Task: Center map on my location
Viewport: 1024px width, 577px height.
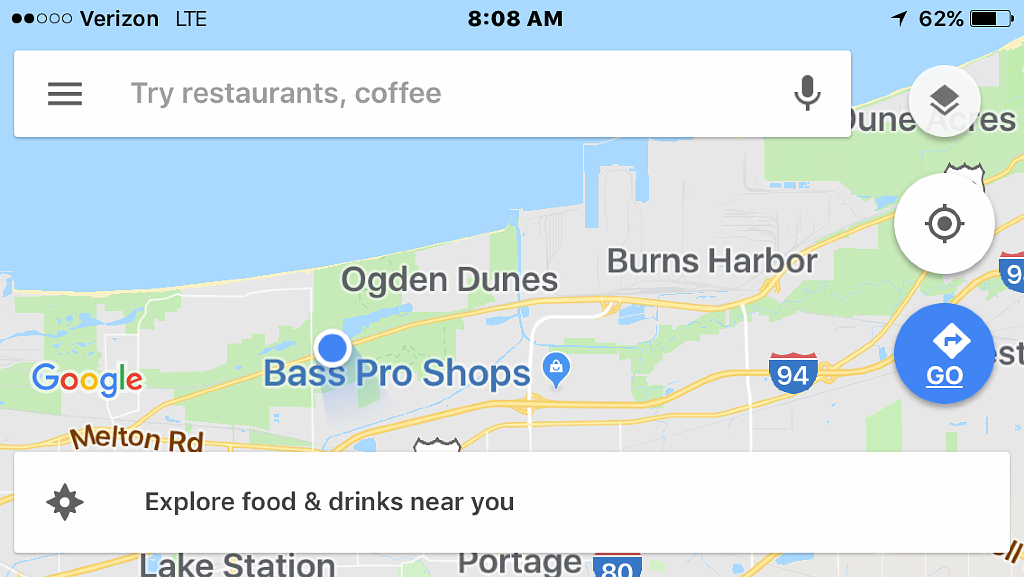Action: click(x=944, y=224)
